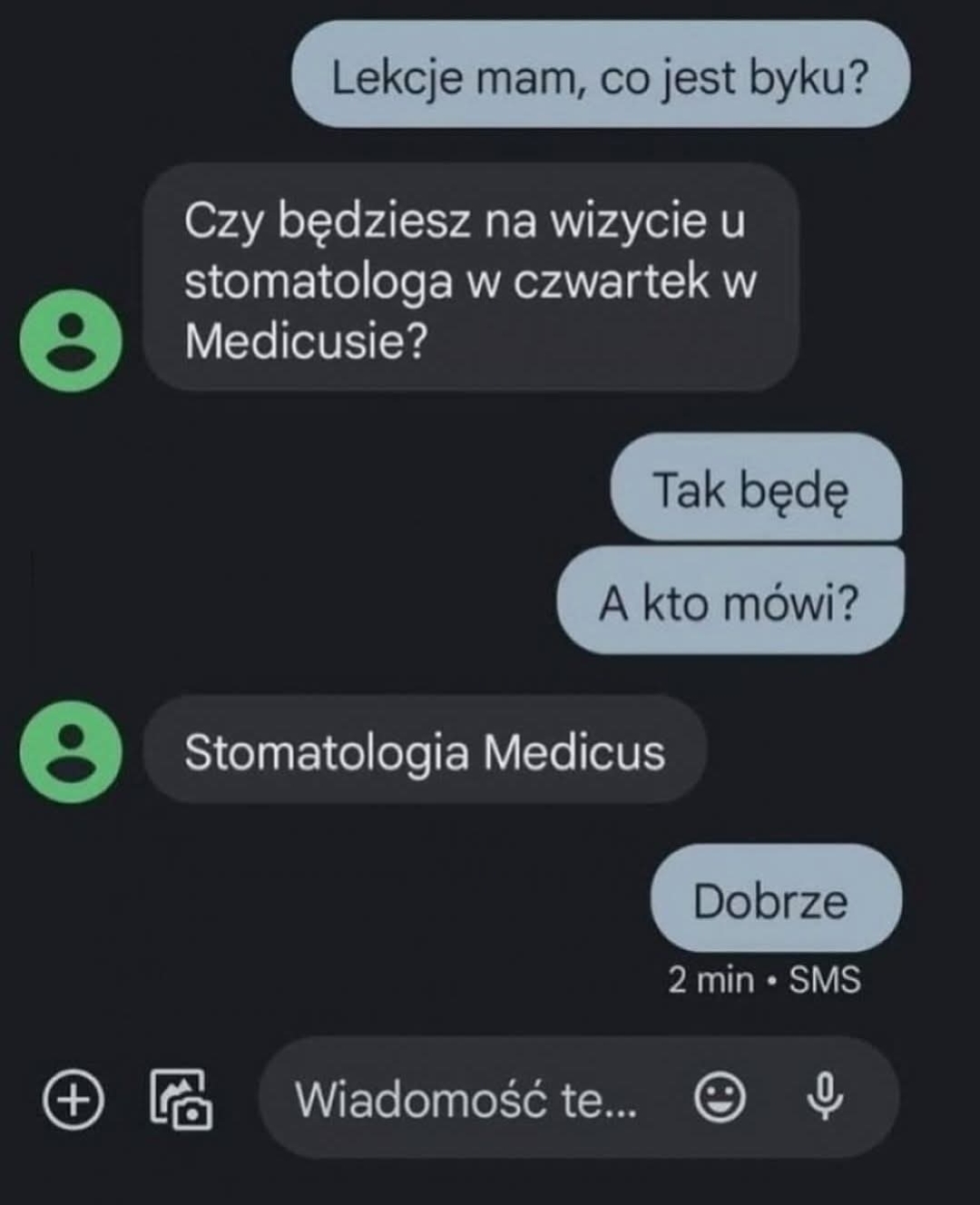Viewport: 980px width, 1205px height.
Task: Open the gallery and camera picker
Action: pyautogui.click(x=181, y=1099)
